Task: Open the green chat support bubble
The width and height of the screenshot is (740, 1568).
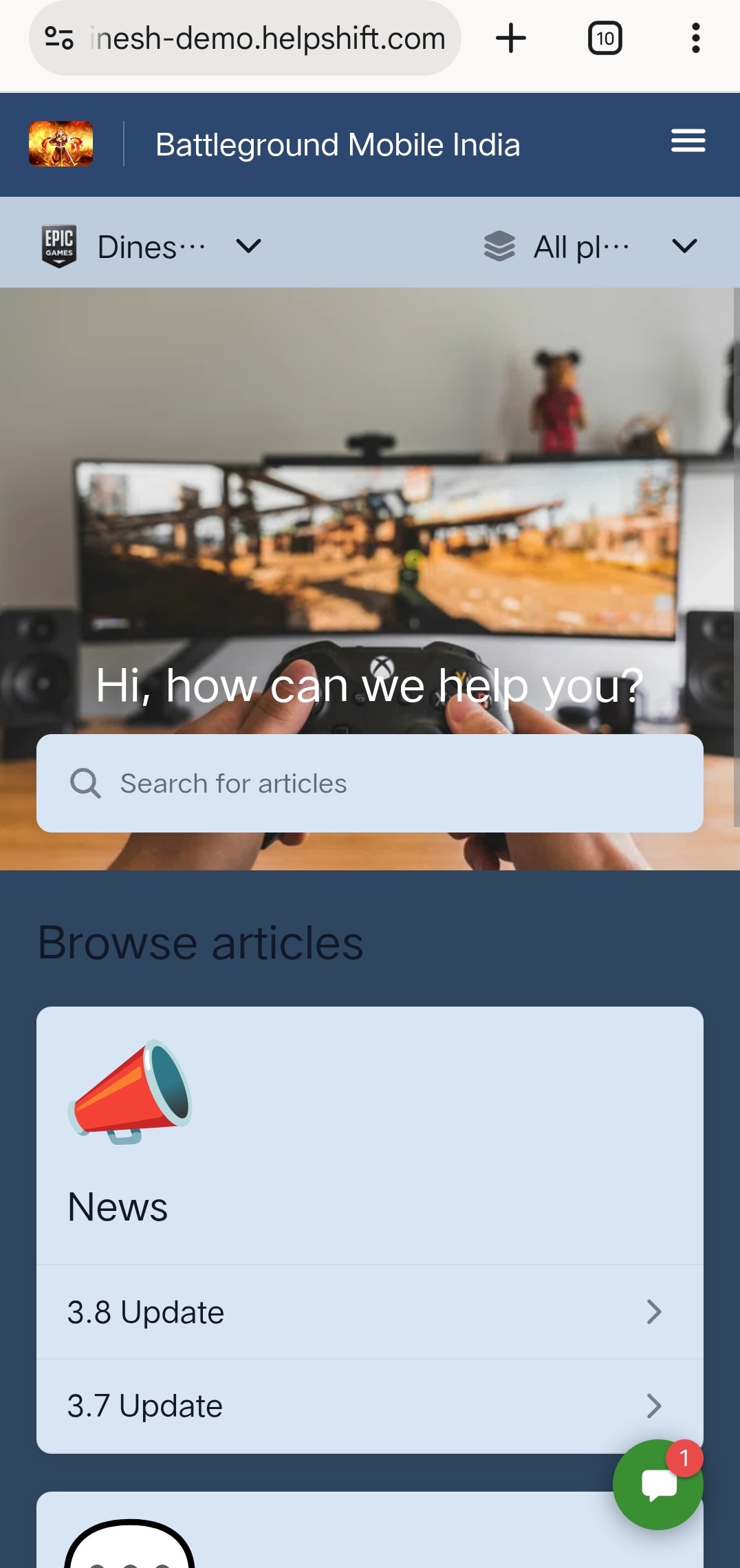Action: [x=657, y=1485]
